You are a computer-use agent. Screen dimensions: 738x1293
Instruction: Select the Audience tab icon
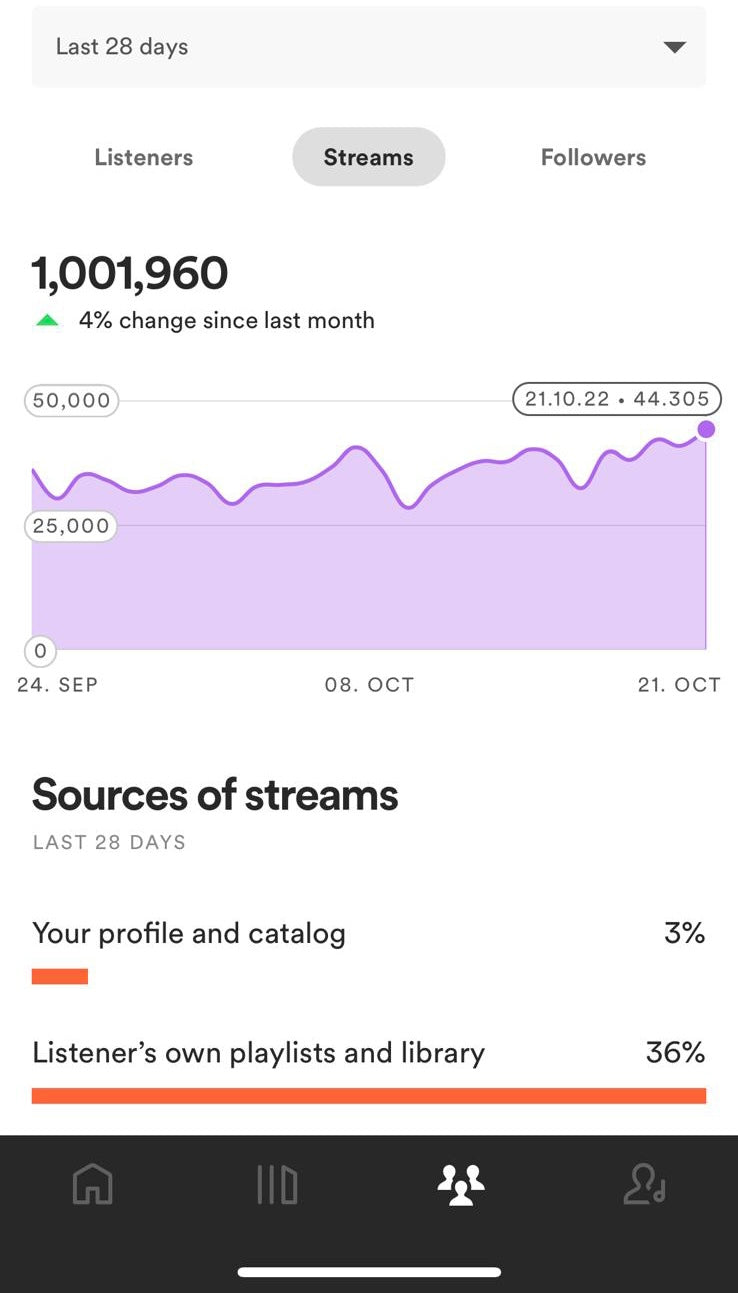point(461,1185)
